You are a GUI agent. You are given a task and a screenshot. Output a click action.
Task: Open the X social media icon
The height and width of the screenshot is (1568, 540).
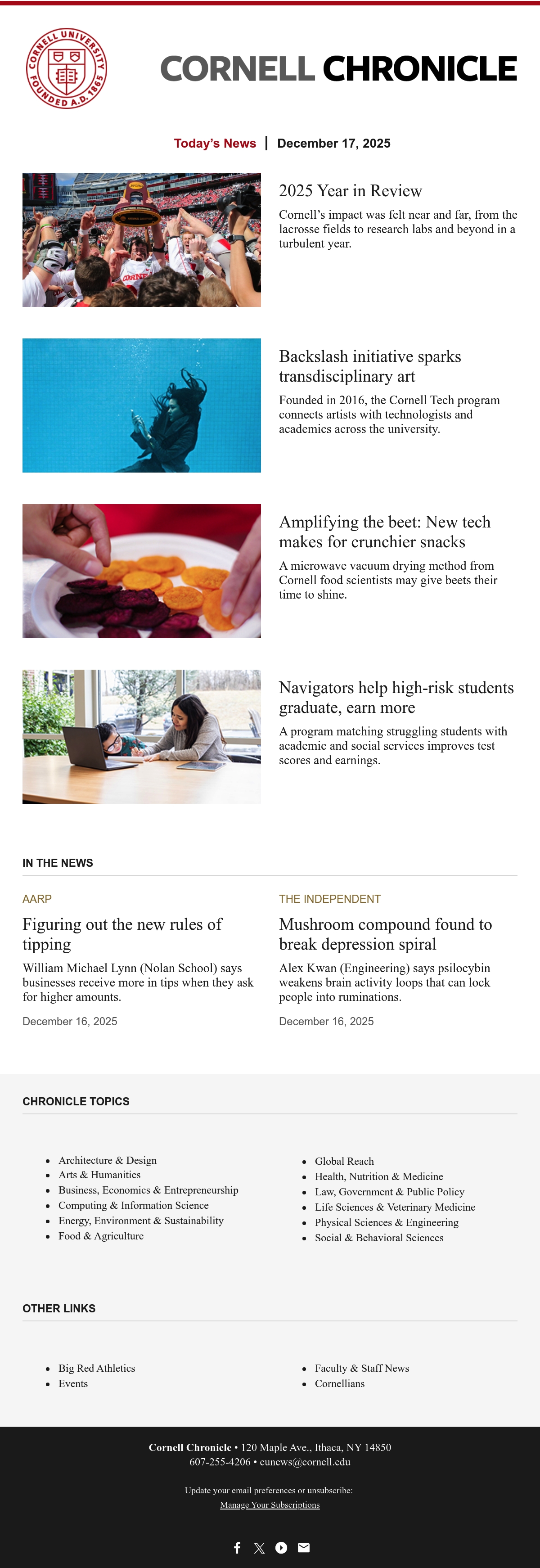pos(259,1548)
